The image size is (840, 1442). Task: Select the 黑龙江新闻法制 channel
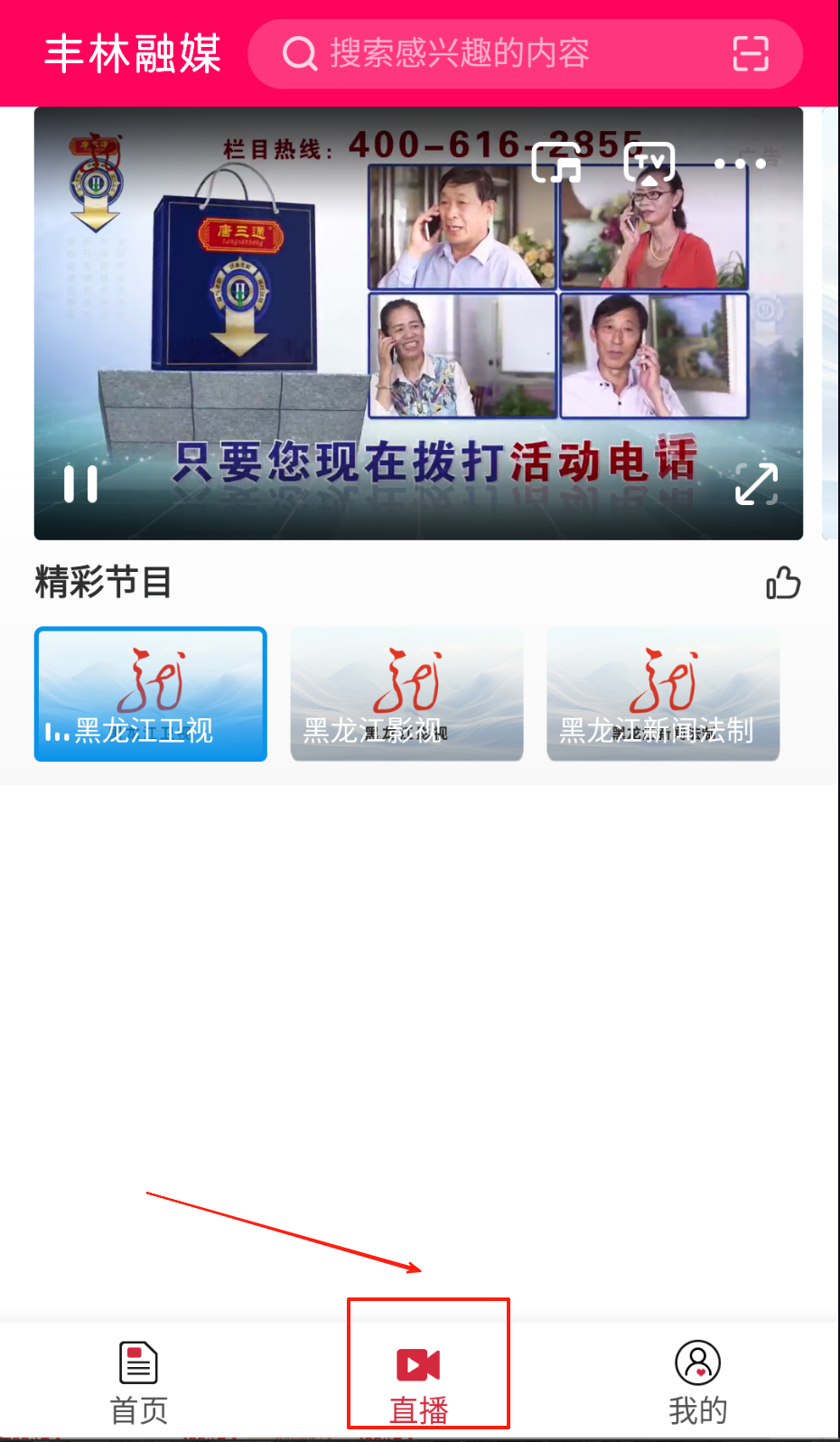[x=663, y=694]
